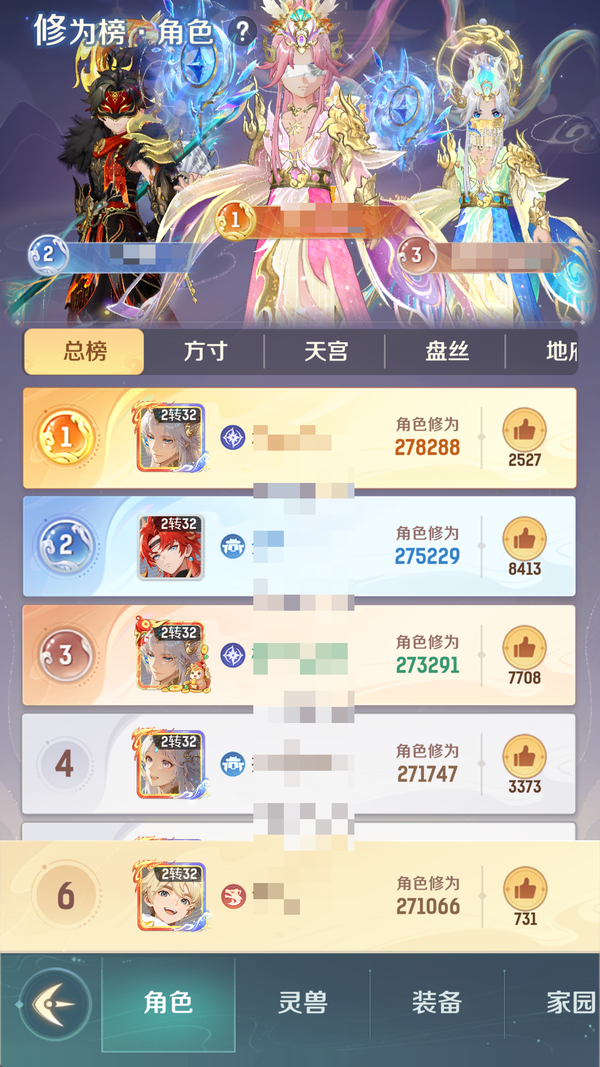Image resolution: width=600 pixels, height=1067 pixels.
Task: Switch to the 装备 ranking category
Action: tap(437, 1003)
